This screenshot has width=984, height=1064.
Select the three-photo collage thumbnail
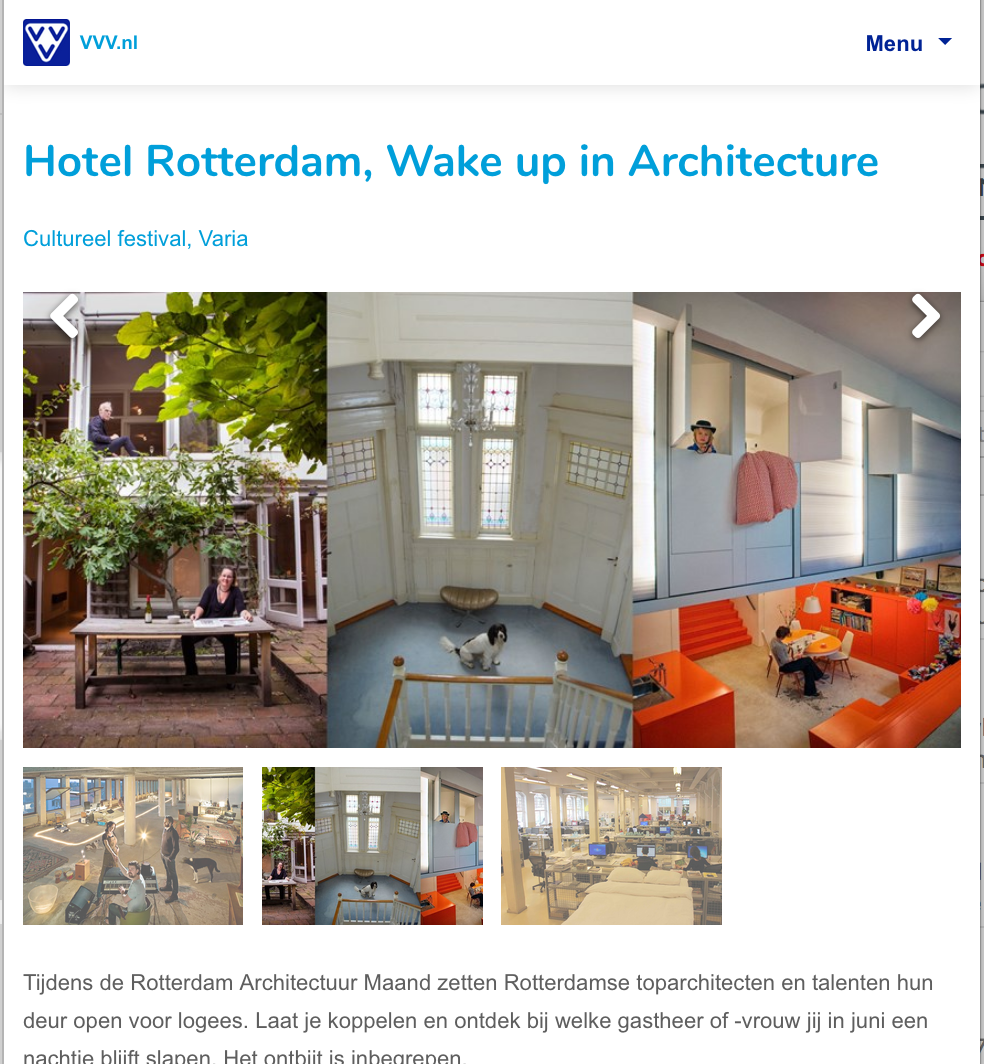pos(372,846)
